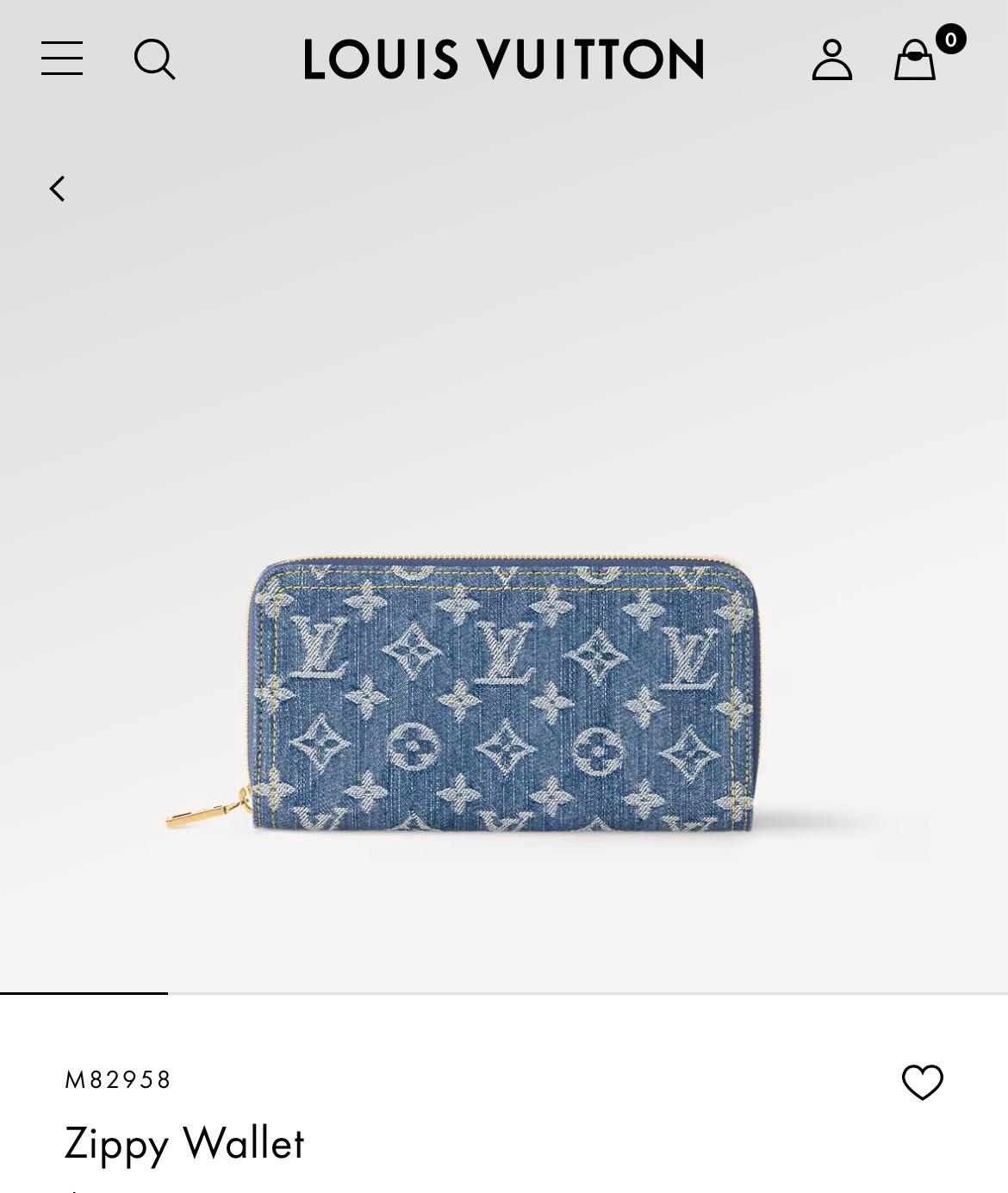Open the account profile icon
Screen dimensions: 1008x1193
831,59
